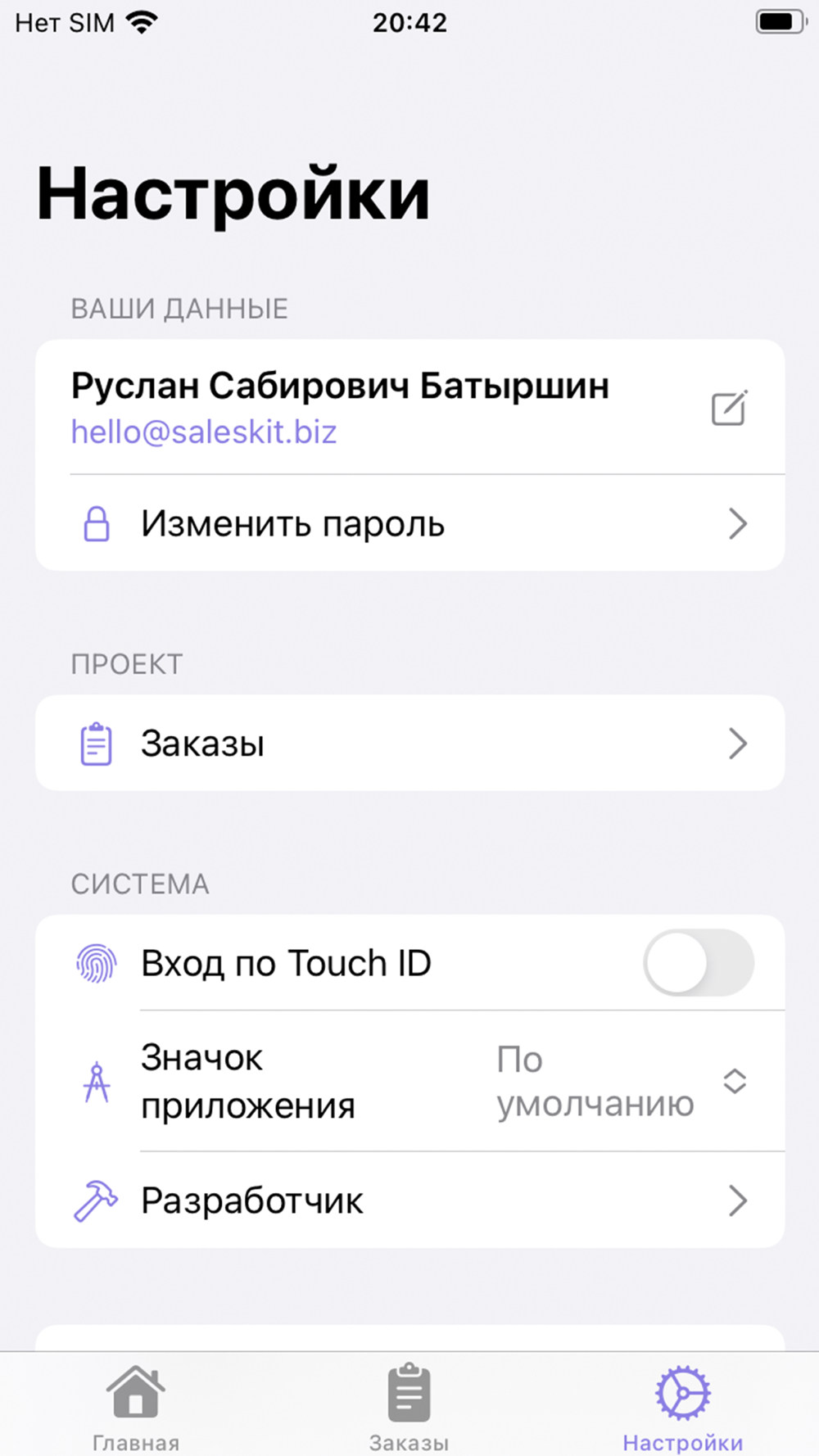Image resolution: width=819 pixels, height=1456 pixels.
Task: Switch to the Главная tab
Action: pyautogui.click(x=136, y=1407)
